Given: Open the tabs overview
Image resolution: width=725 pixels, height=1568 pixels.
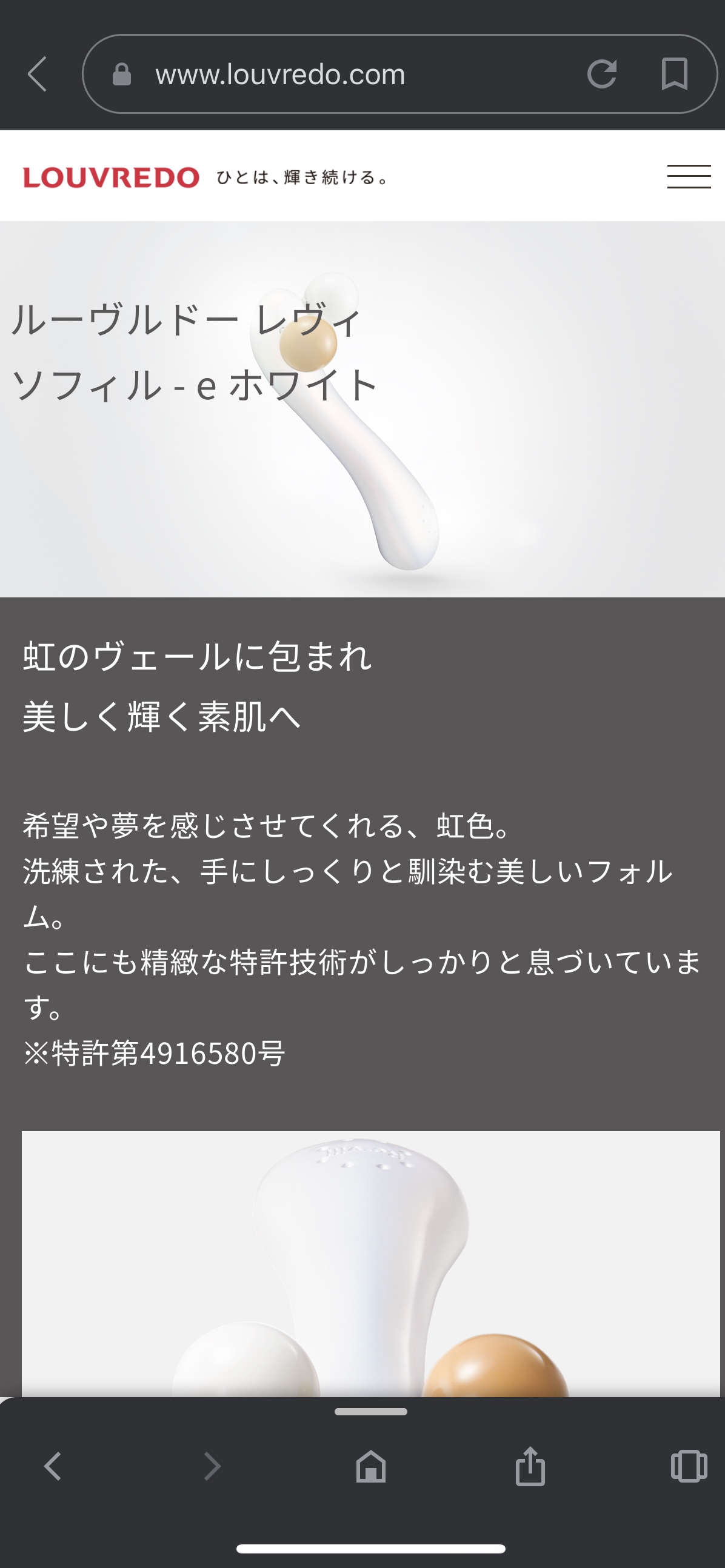Looking at the screenshot, I should click(689, 1466).
